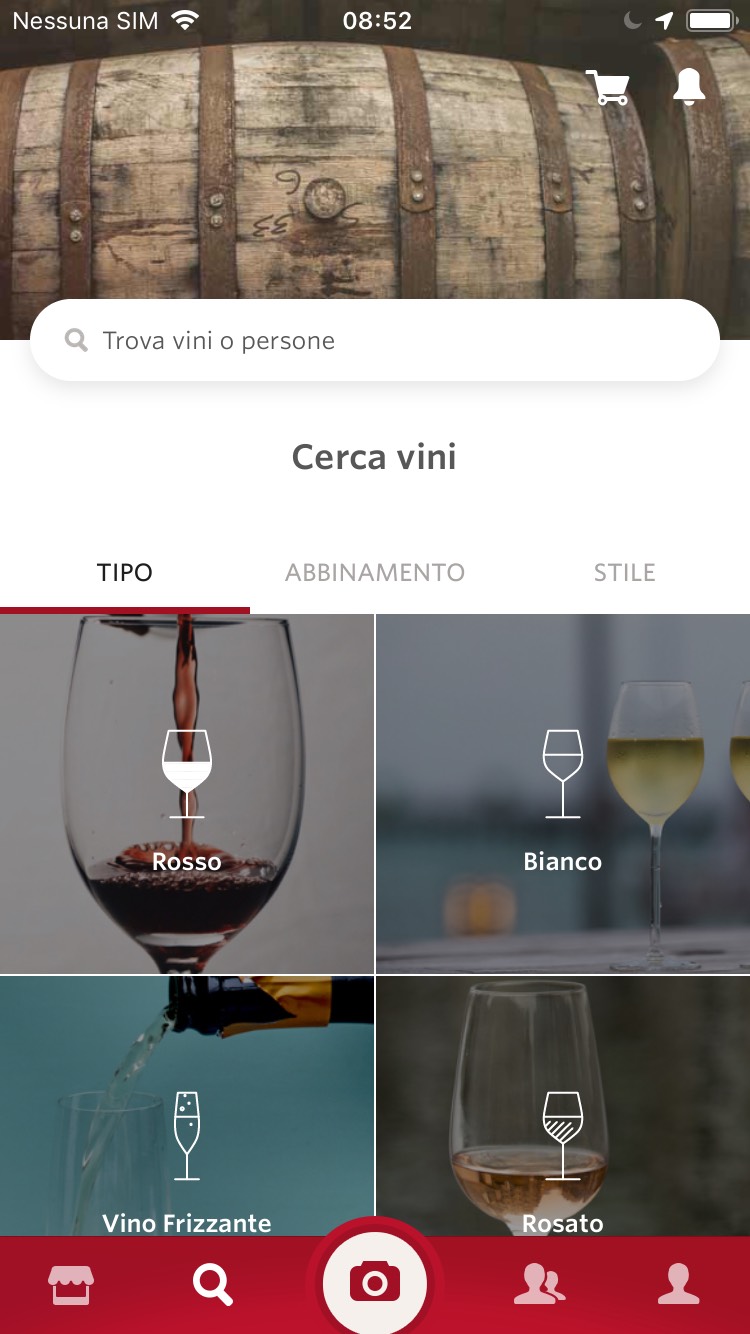Browse Bianco wines
This screenshot has width=750, height=1334.
pos(562,795)
